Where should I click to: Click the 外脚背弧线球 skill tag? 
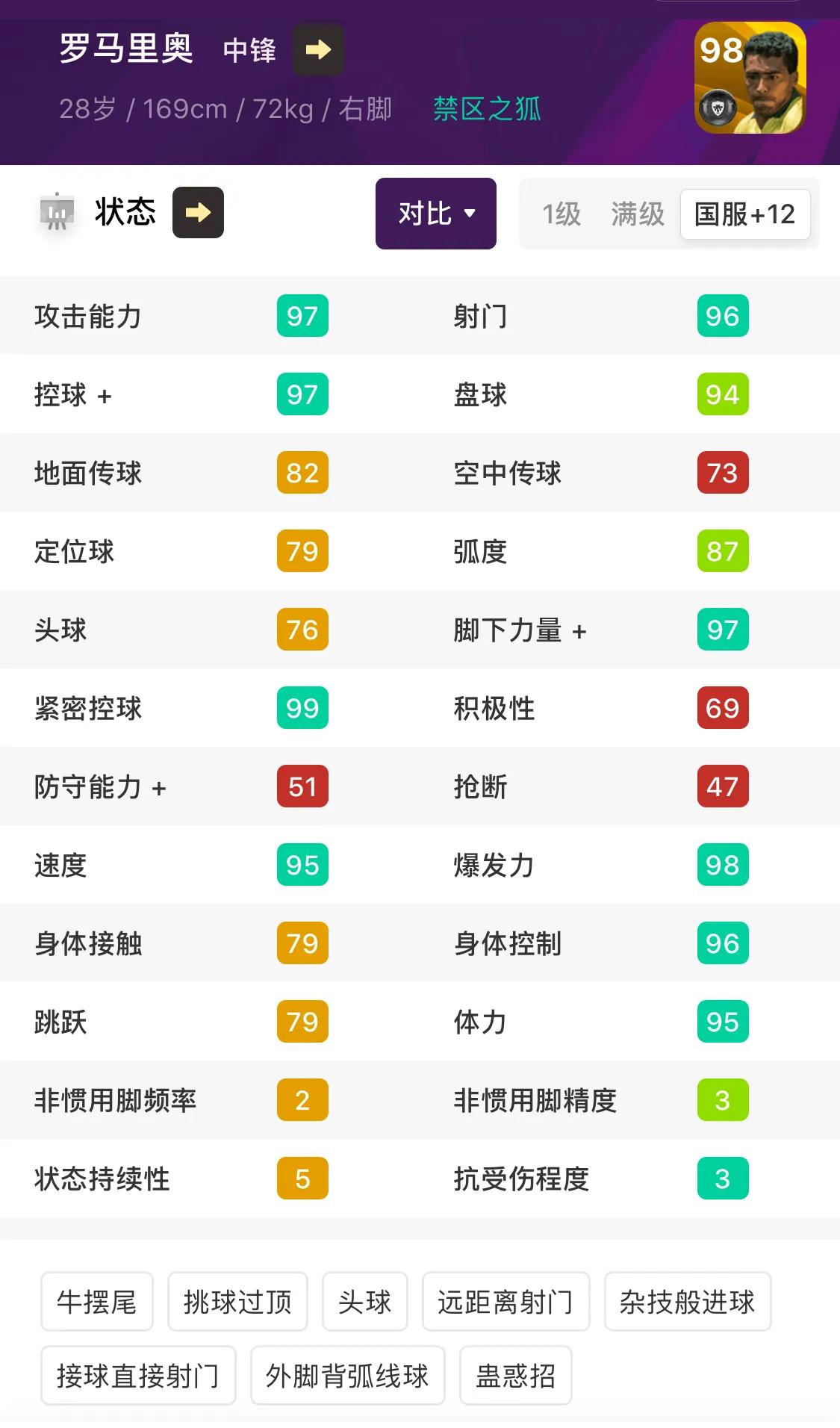coord(347,1376)
